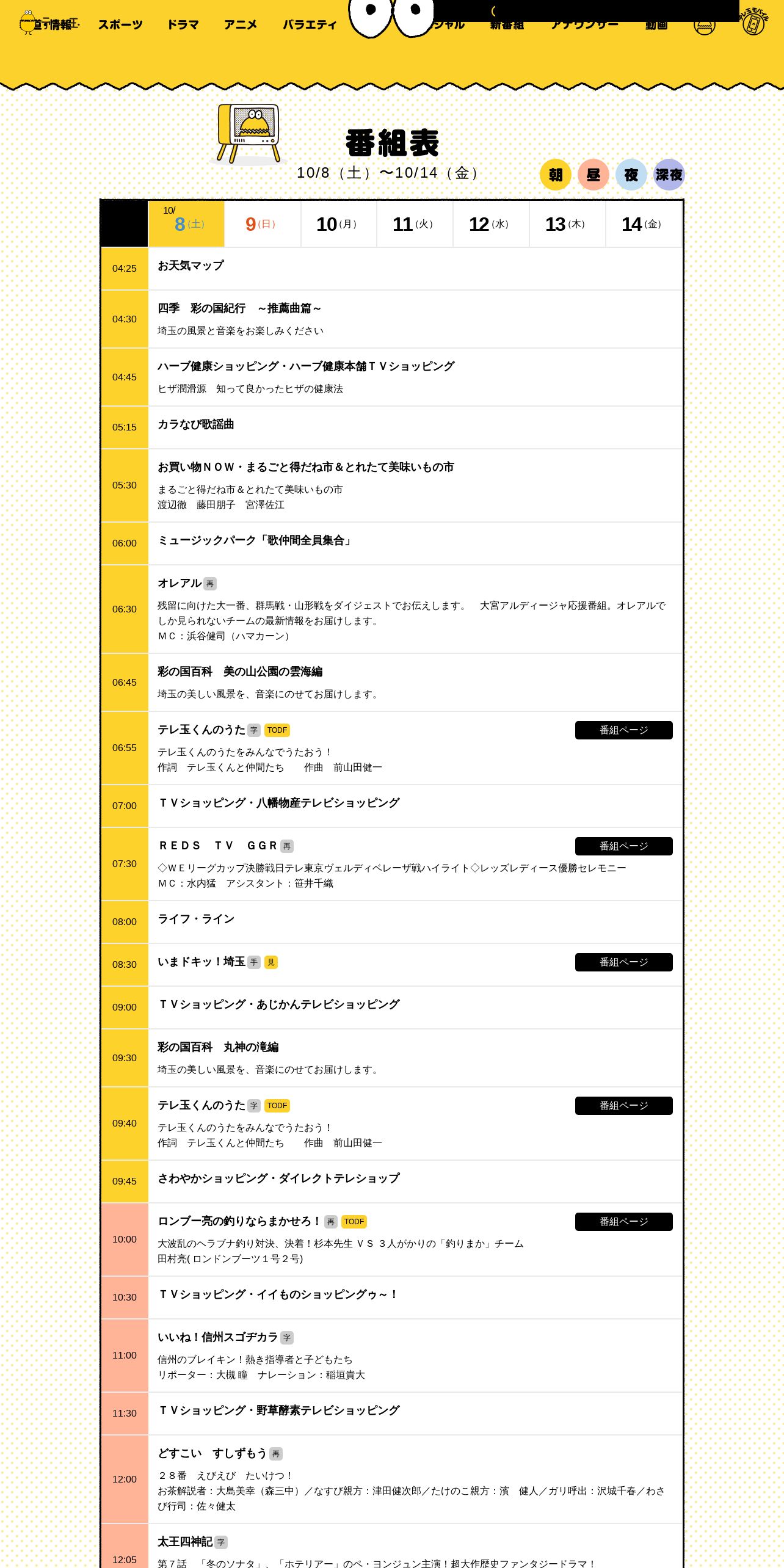Viewport: 784px width, 1568px height.
Task: Jump to the 昼 time block
Action: 593,175
